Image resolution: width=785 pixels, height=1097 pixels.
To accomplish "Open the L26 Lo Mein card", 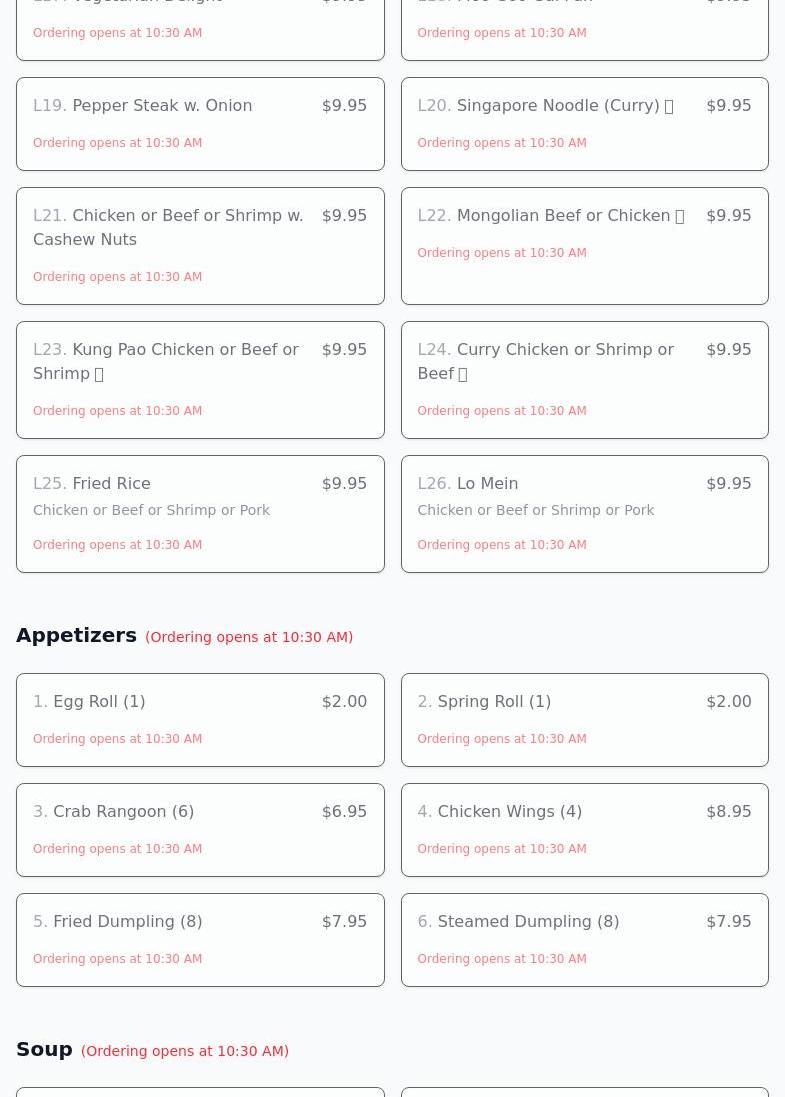I will click(x=584, y=513).
